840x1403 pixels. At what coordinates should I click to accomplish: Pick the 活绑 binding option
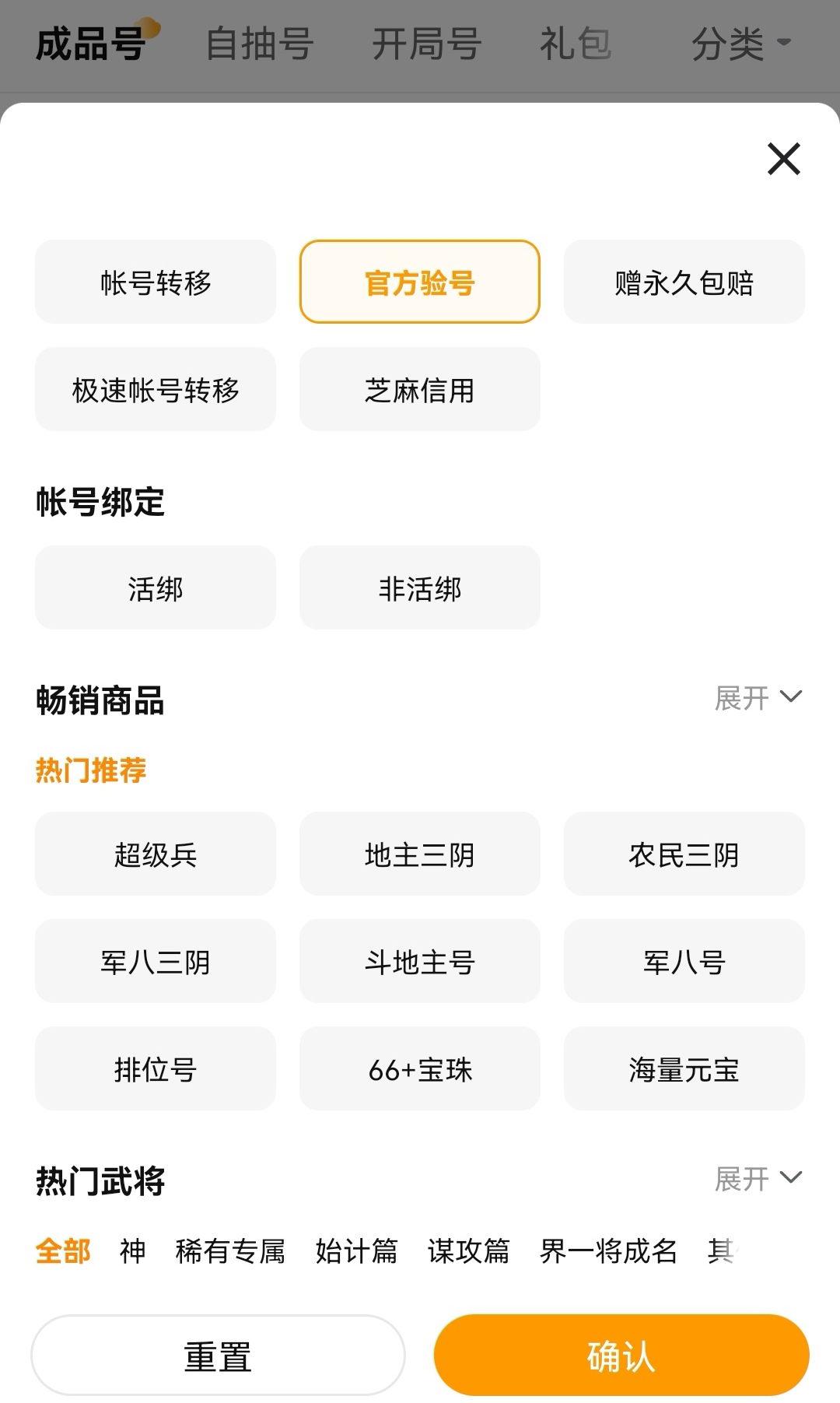156,588
